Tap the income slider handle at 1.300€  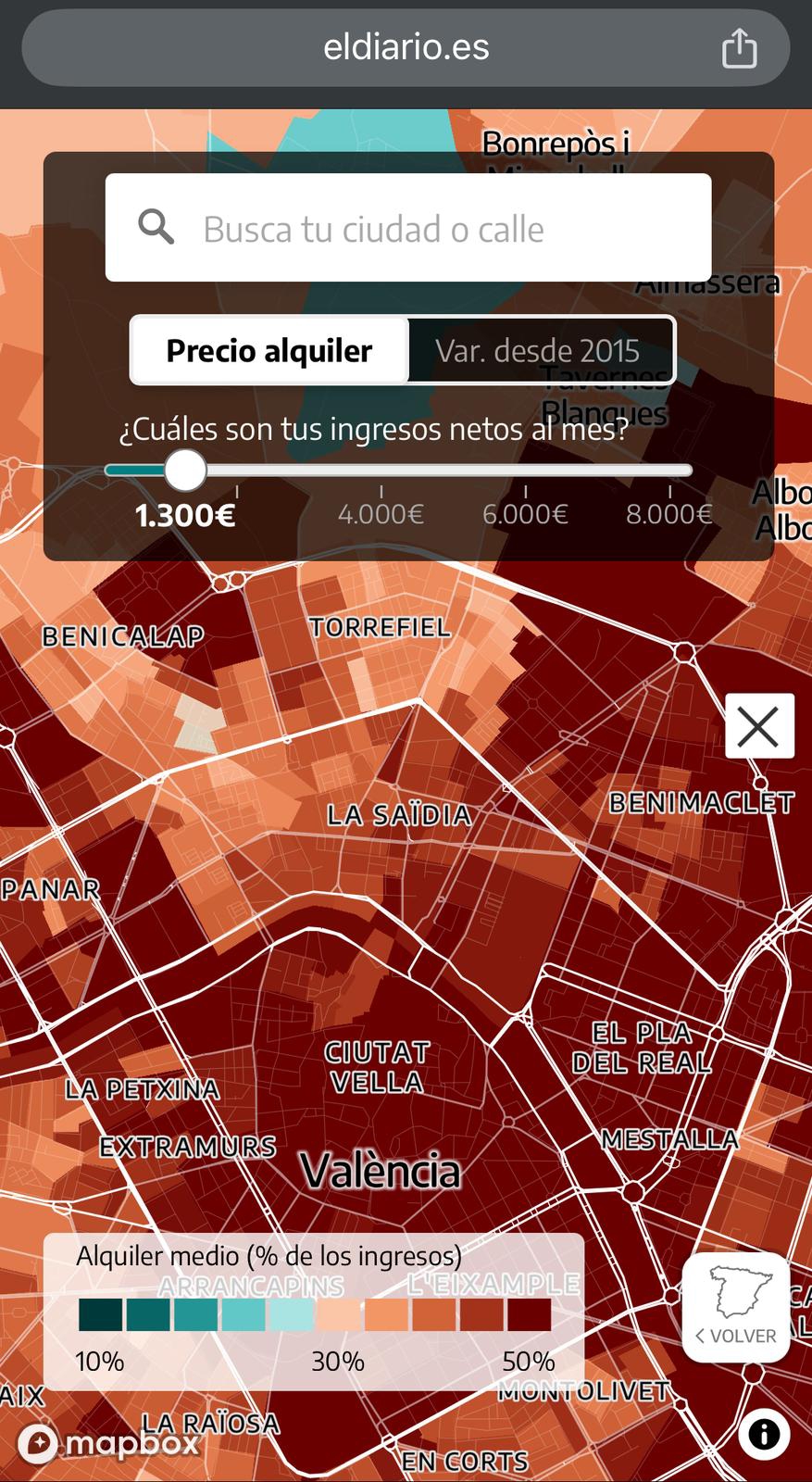tap(185, 471)
